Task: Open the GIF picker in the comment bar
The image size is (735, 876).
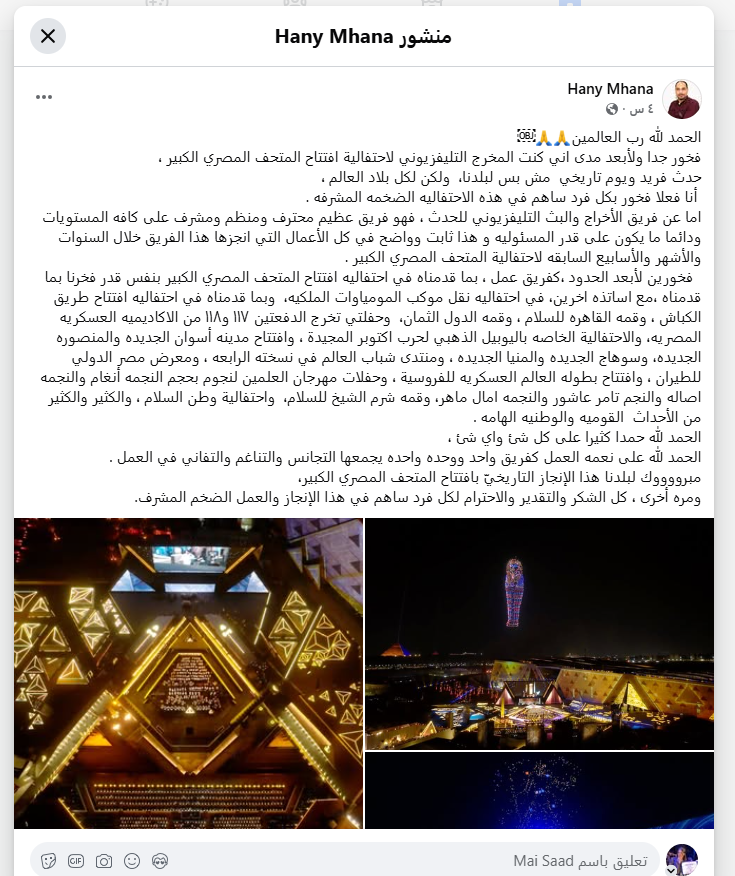Action: point(76,861)
